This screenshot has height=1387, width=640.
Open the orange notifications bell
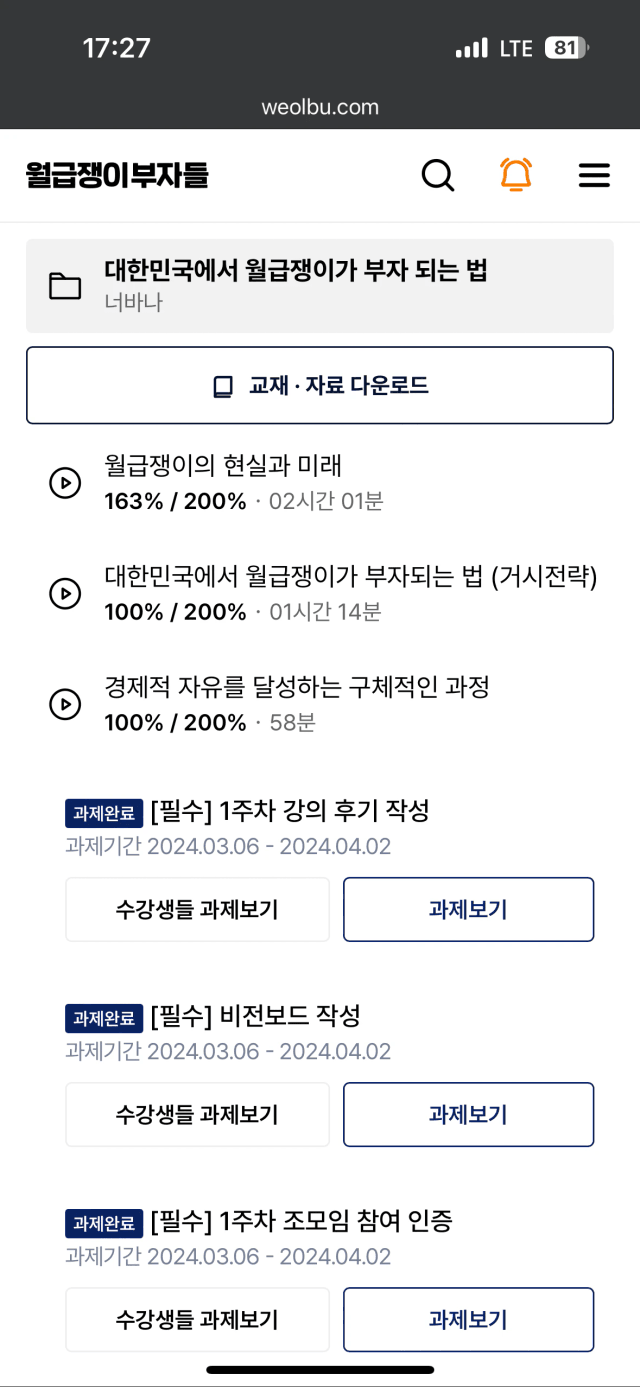pos(516,176)
